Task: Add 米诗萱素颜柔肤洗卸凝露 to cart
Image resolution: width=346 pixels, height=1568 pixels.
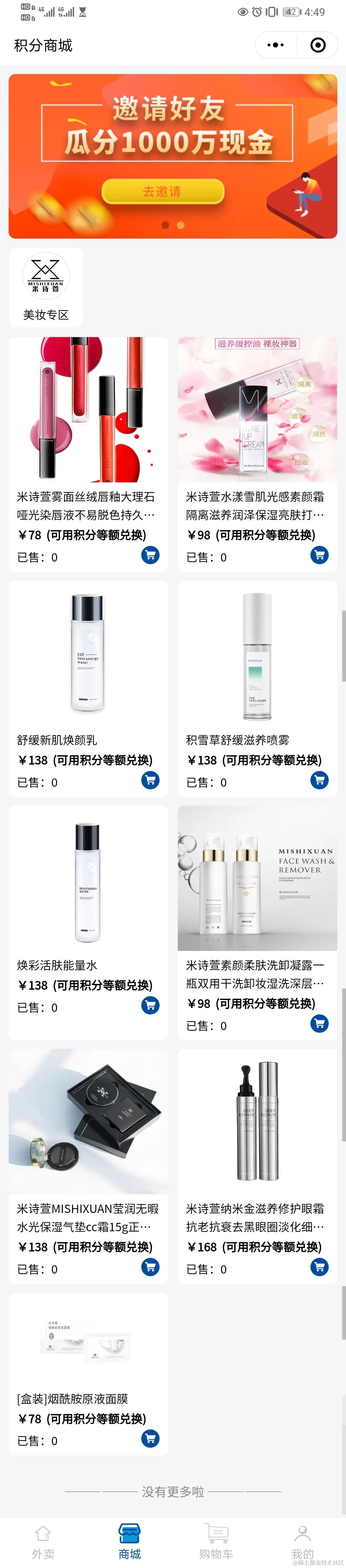Action: coord(319,1023)
